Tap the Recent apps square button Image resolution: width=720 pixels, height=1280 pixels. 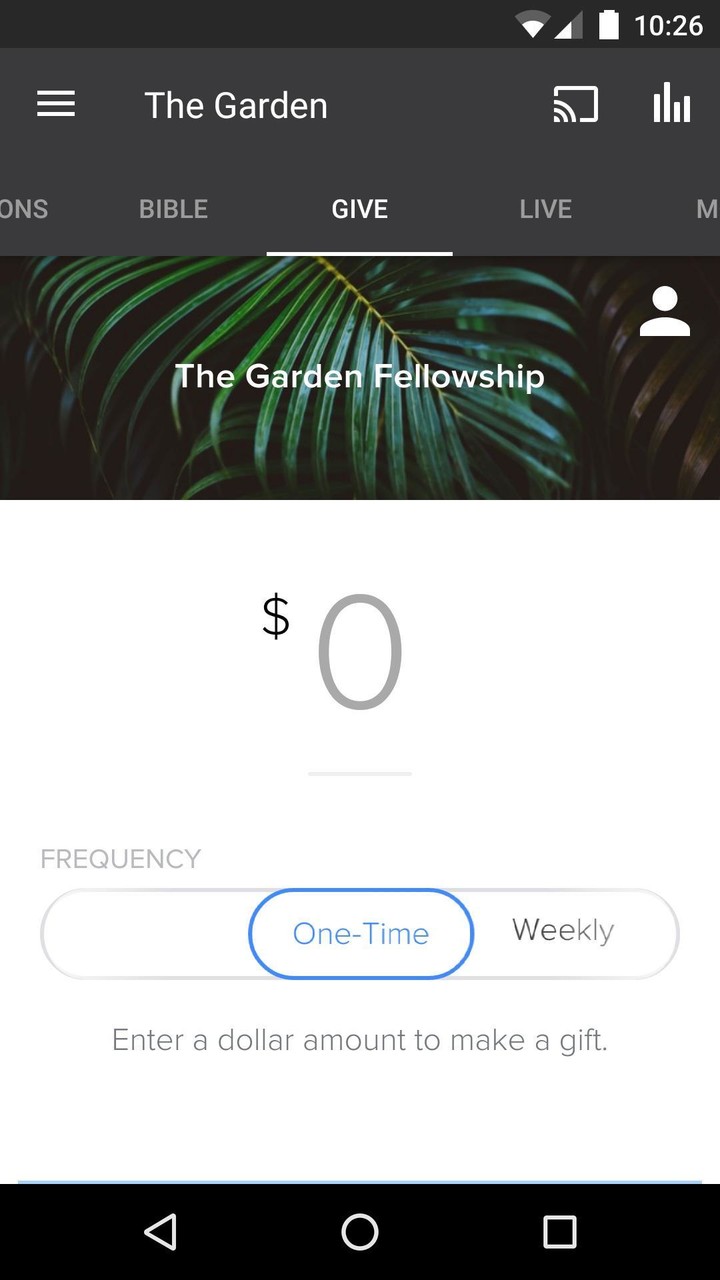558,1232
